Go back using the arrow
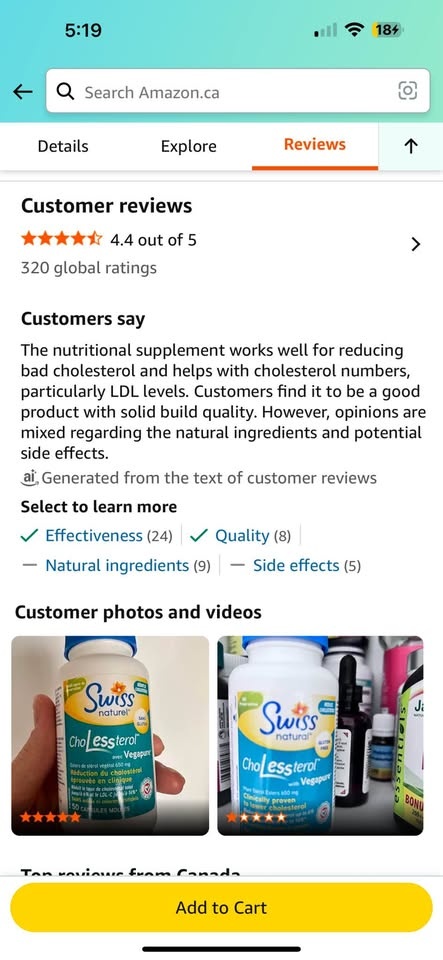Screen dimensions: 443x960 [23, 92]
